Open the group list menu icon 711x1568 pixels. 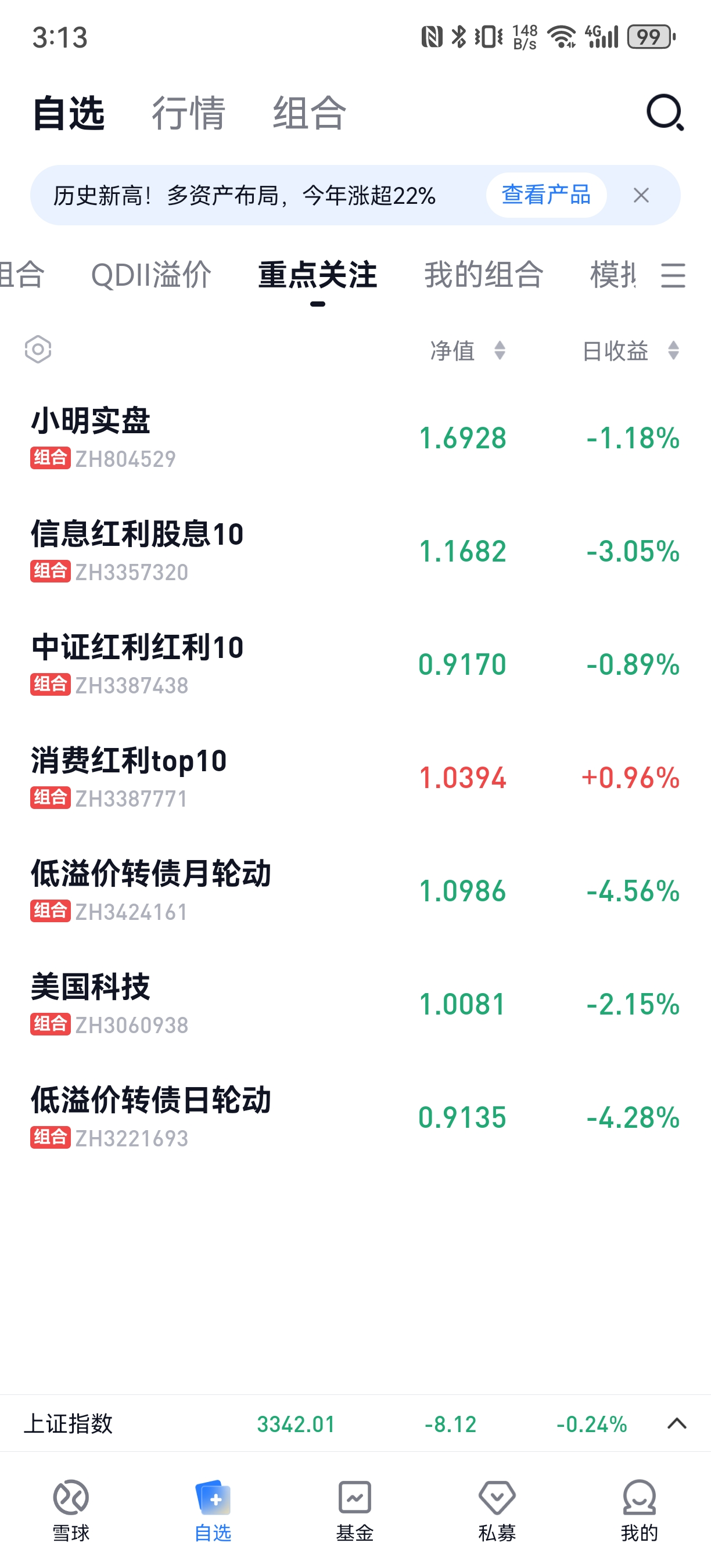point(673,275)
